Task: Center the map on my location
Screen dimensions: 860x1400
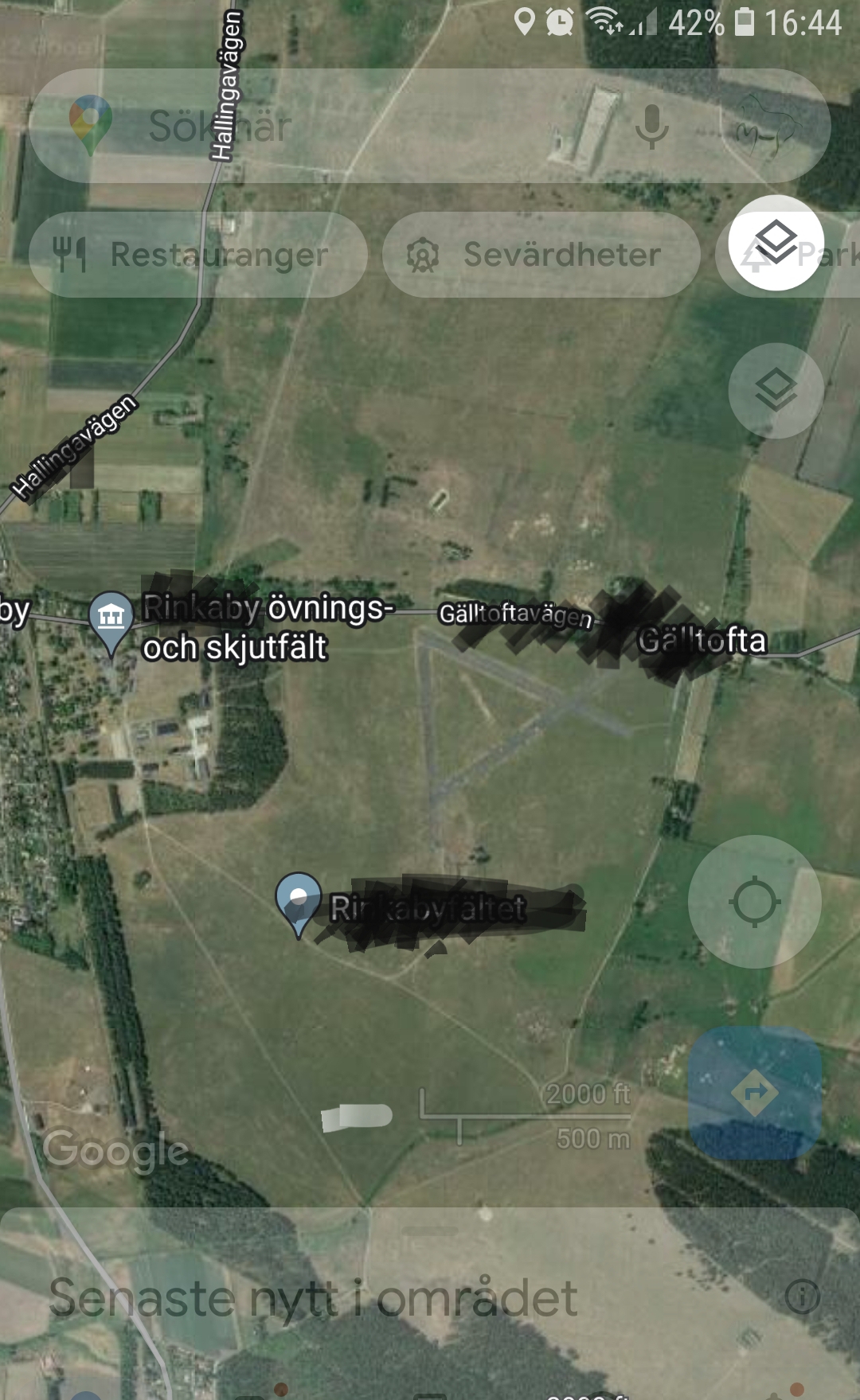Action: (x=754, y=902)
